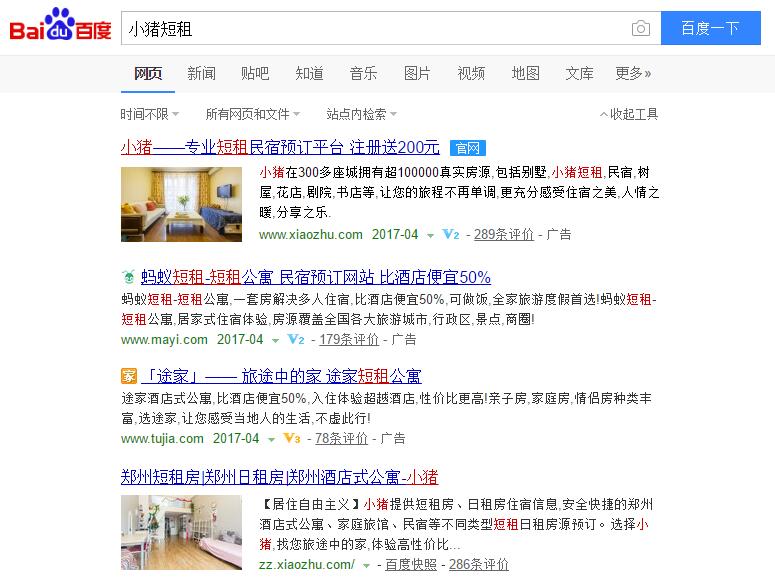Tap the 百度一下 search button
Viewport: 775px width, 588px height.
pyautogui.click(x=710, y=29)
